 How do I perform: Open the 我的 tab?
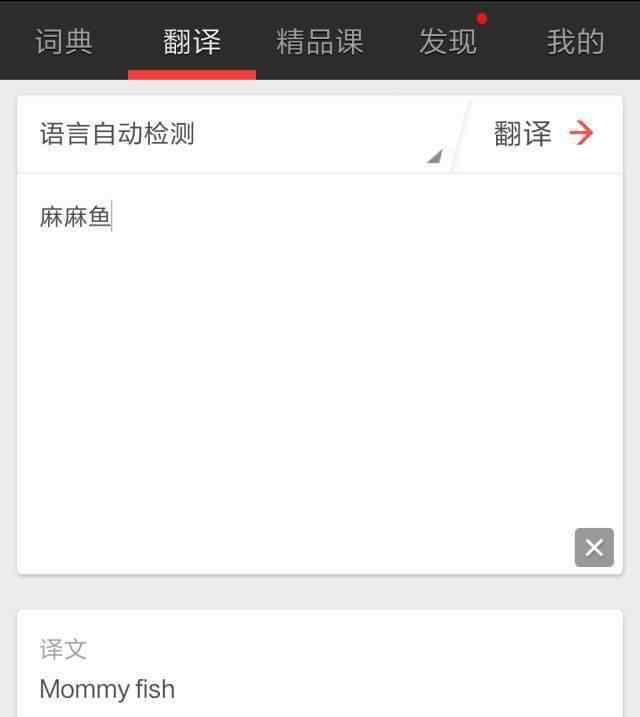(x=576, y=42)
